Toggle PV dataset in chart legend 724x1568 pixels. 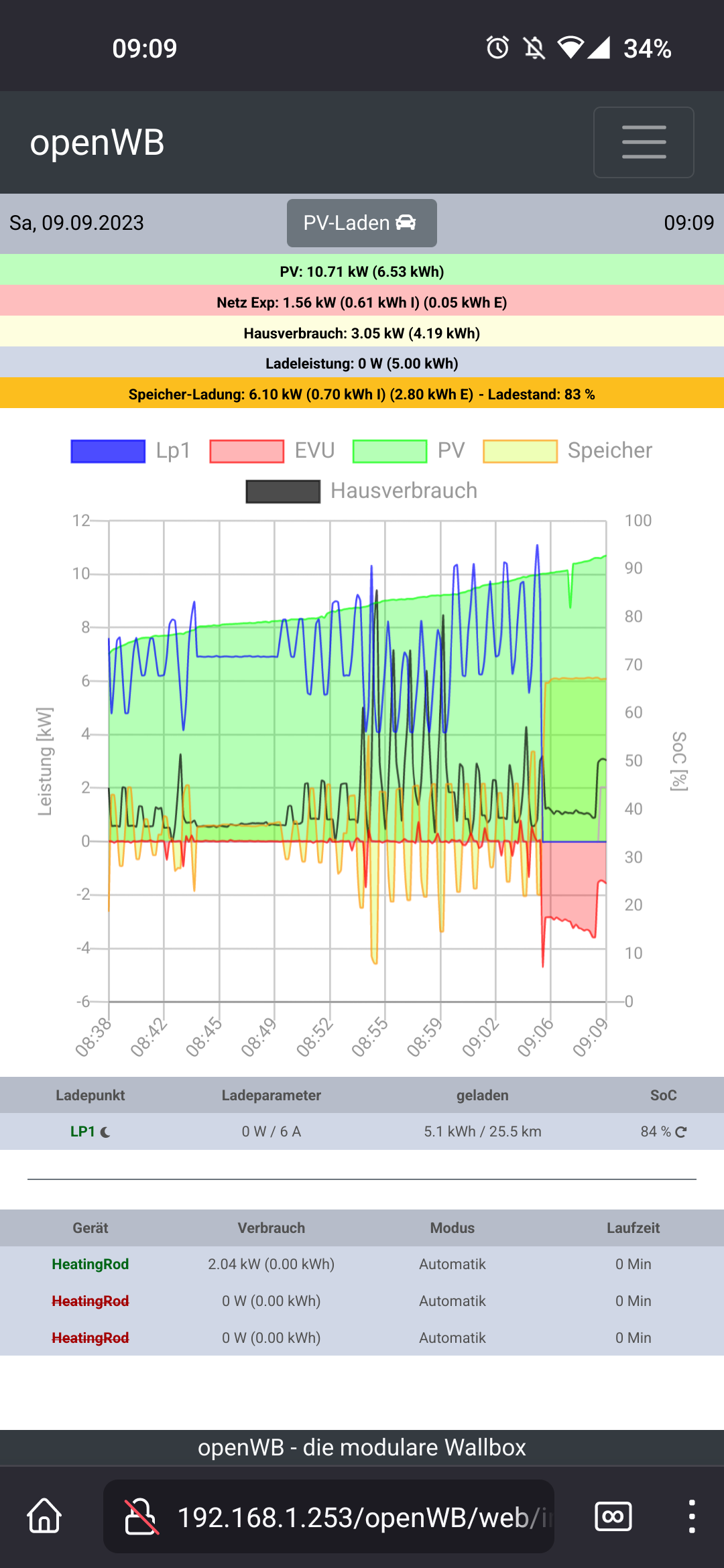[408, 451]
